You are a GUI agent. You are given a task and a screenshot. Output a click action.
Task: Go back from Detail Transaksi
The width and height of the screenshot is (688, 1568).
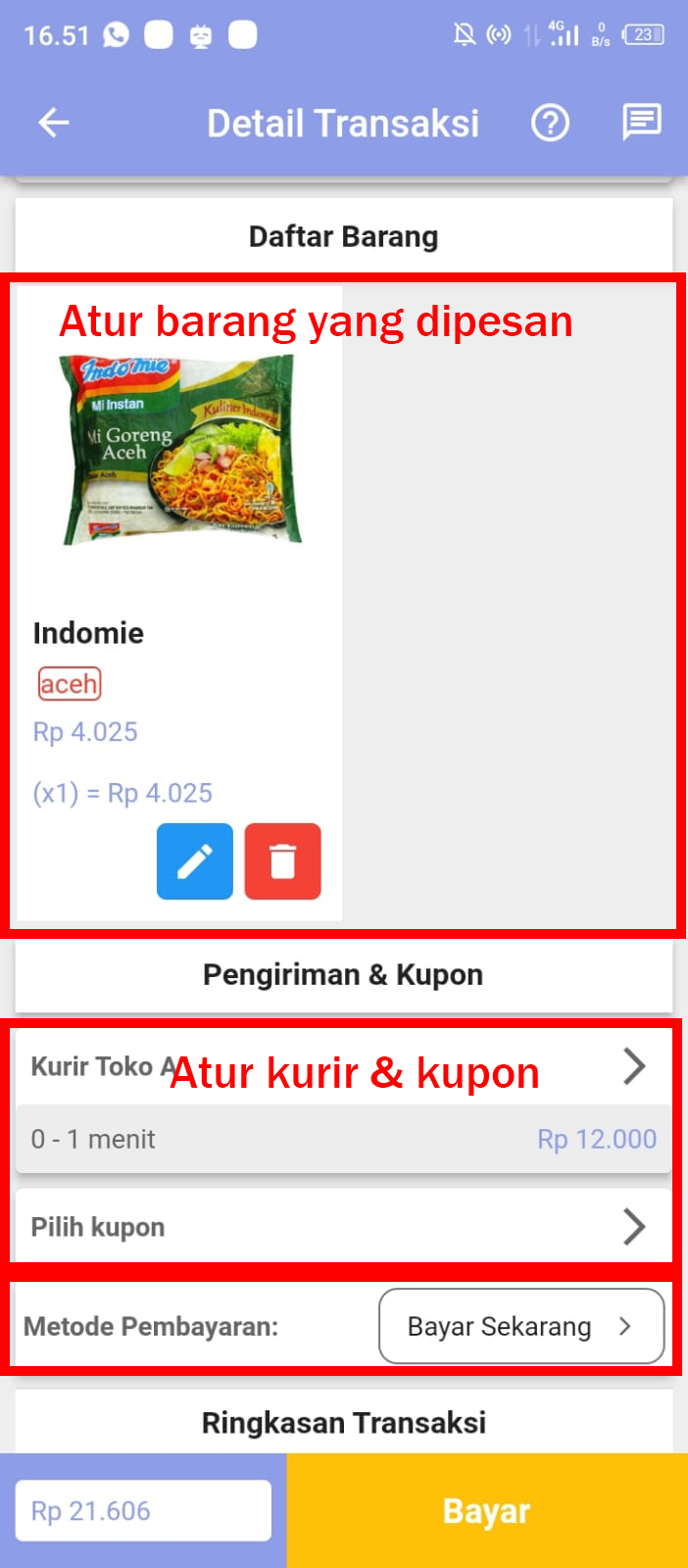[x=54, y=122]
